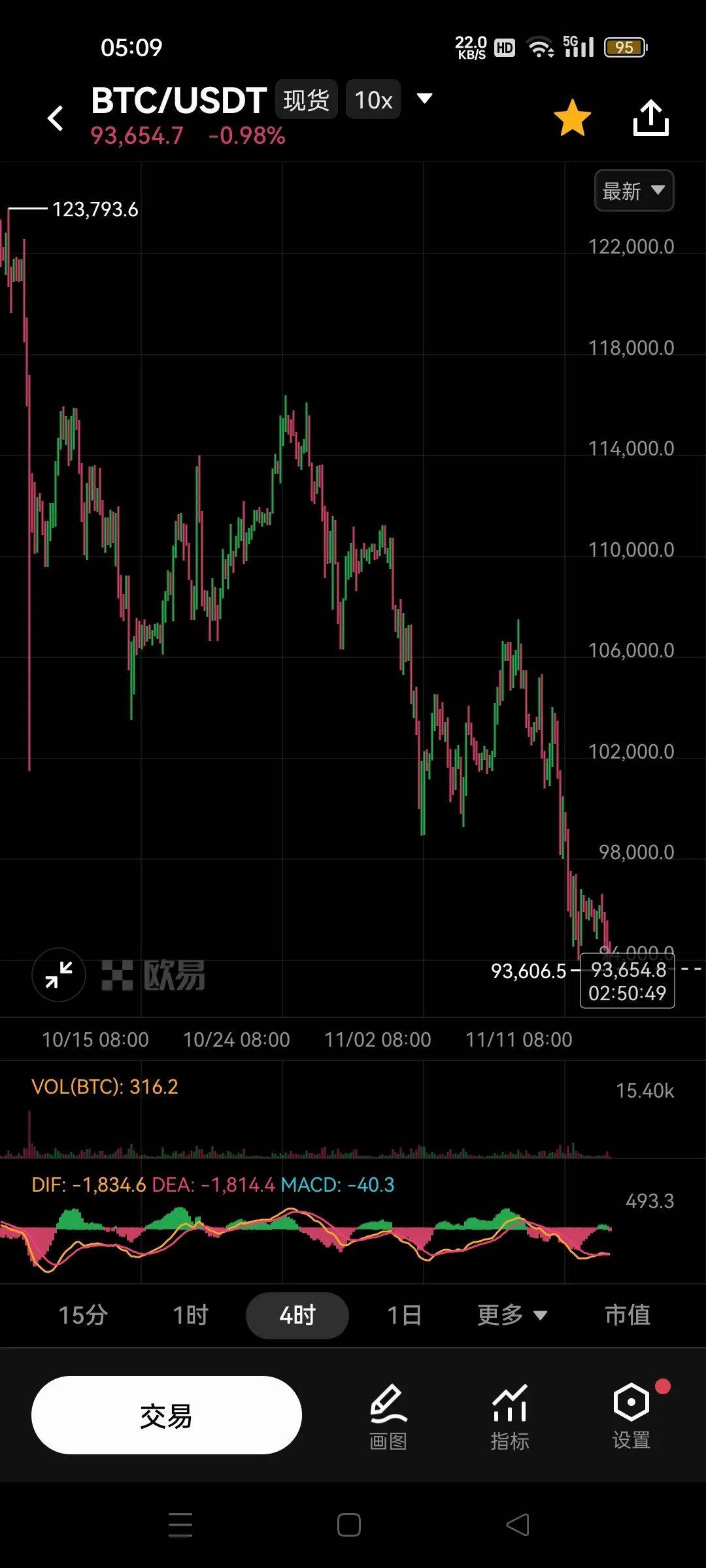Open the 画图 drawing tools
The image size is (706, 1568).
(x=388, y=1416)
